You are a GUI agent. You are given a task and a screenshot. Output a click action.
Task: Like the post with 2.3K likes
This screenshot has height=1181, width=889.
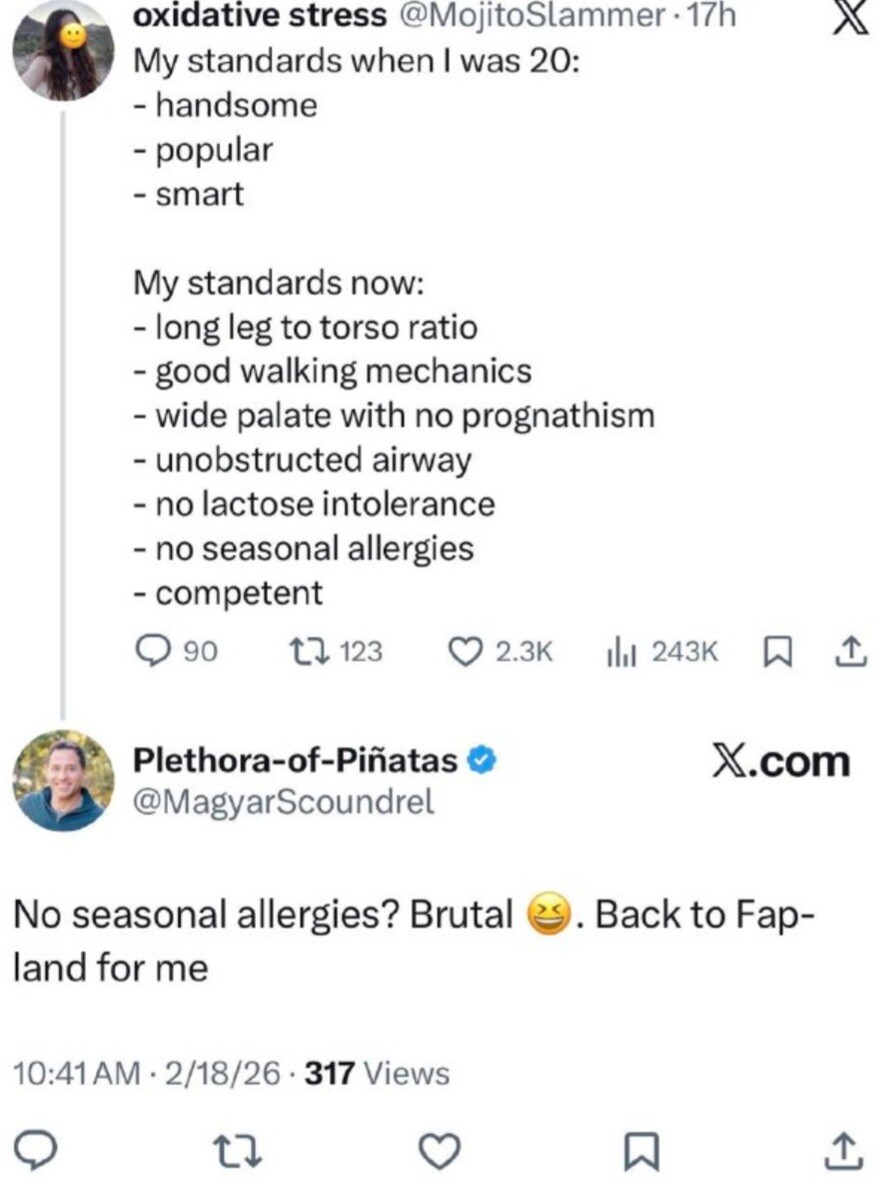(x=463, y=652)
